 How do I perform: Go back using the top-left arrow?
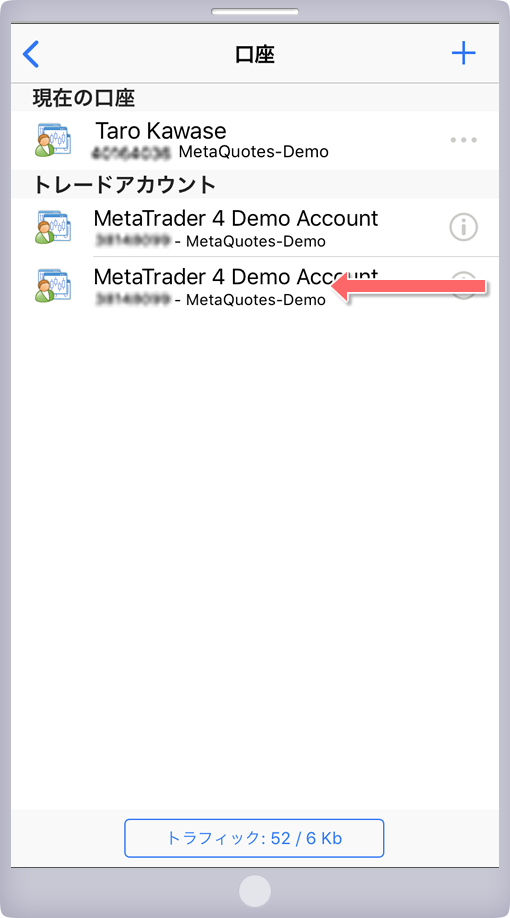pos(30,54)
